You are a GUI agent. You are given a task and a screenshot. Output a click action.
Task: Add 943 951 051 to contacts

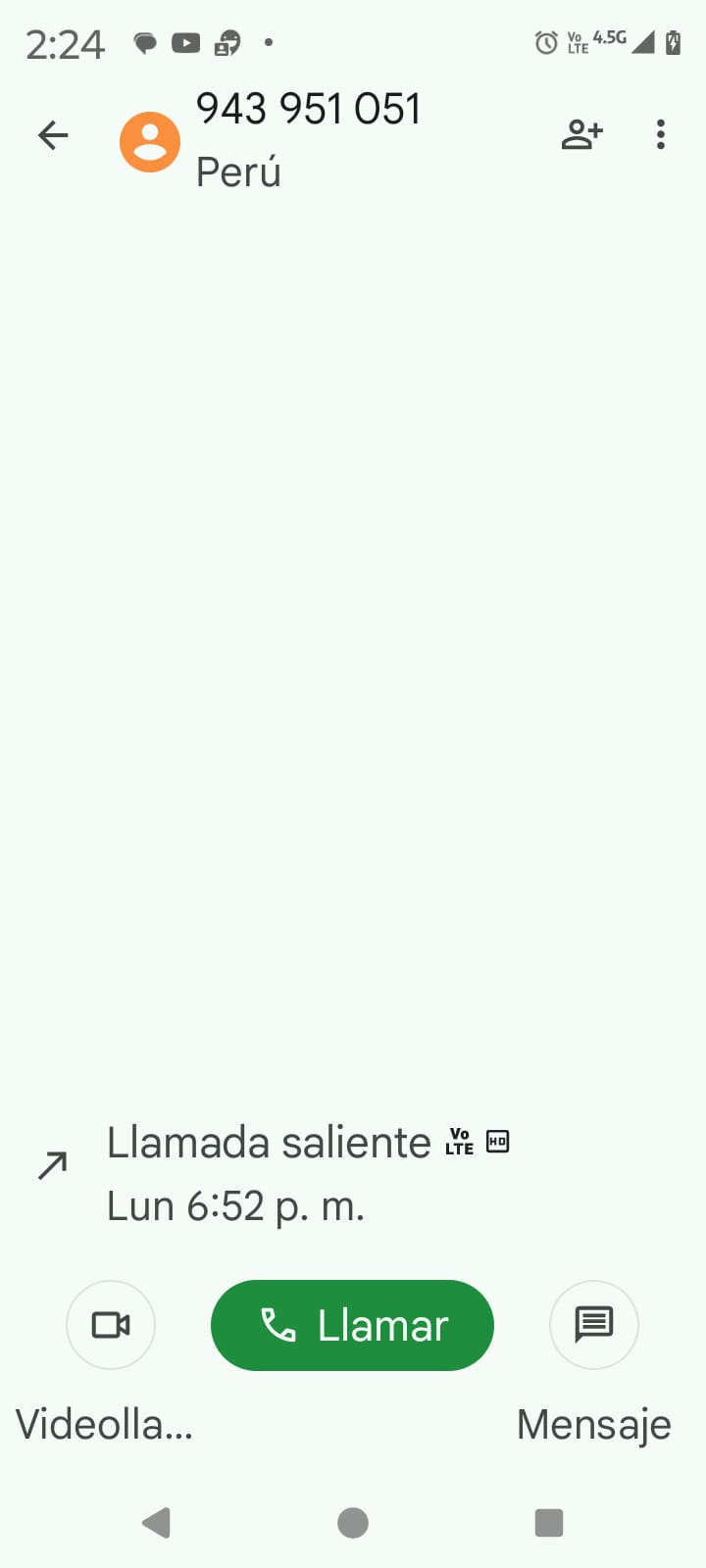click(581, 134)
